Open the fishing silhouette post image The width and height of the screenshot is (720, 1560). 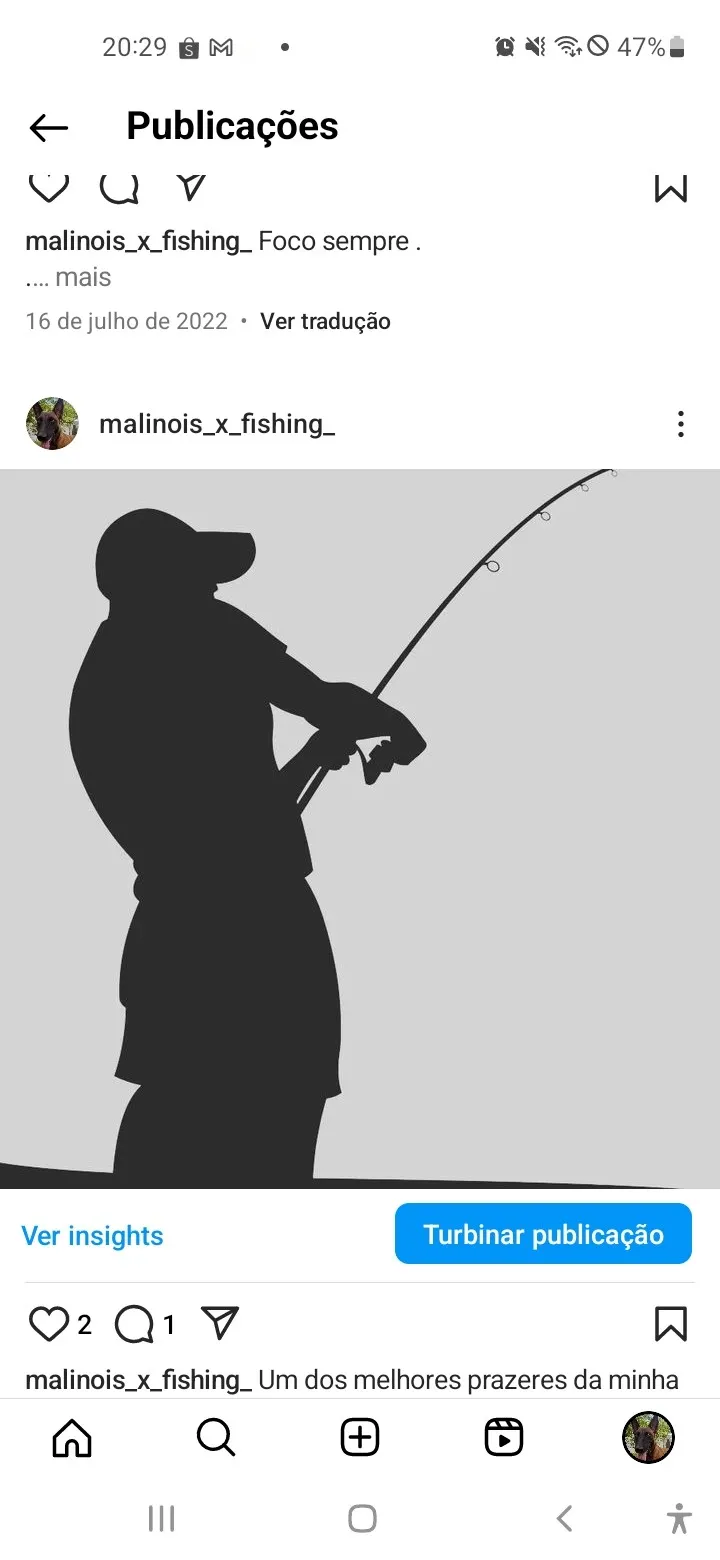point(360,828)
